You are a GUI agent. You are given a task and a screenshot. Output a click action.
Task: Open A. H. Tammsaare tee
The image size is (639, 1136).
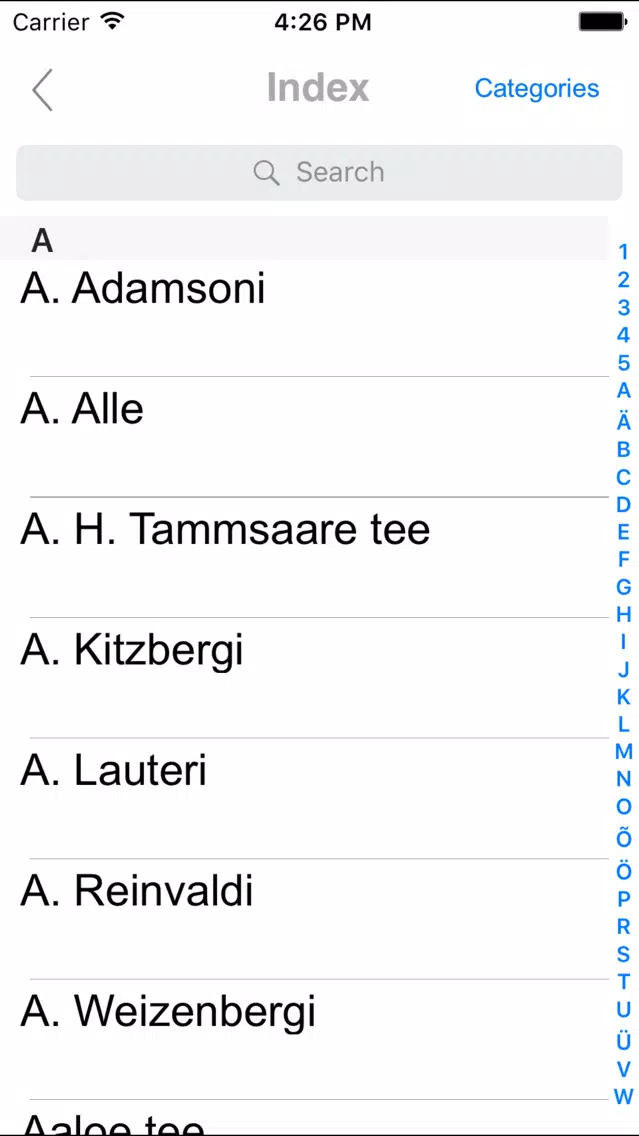tap(304, 557)
